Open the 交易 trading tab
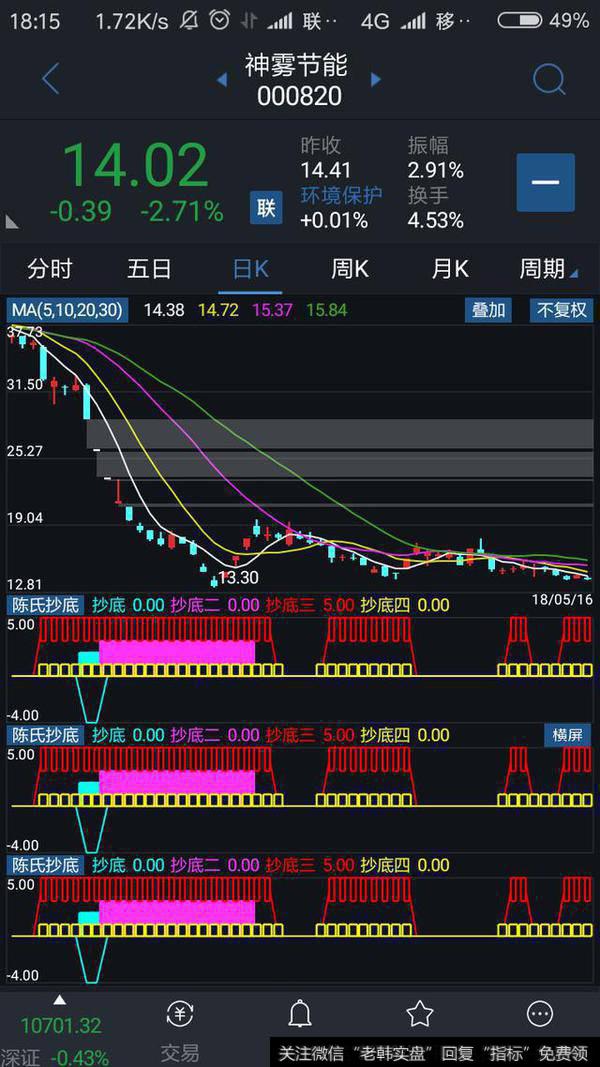The width and height of the screenshot is (600, 1067). pos(180,1030)
